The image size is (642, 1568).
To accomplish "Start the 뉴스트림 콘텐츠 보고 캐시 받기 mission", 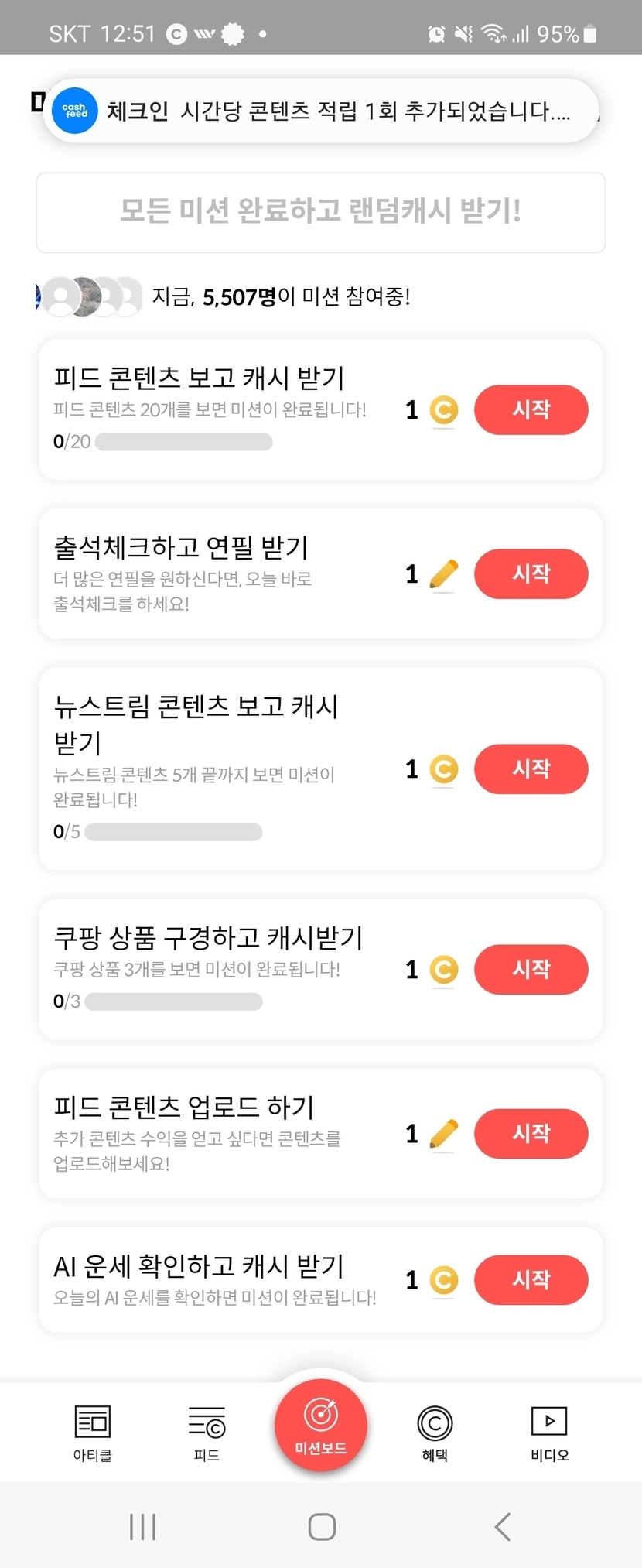I will coord(531,769).
